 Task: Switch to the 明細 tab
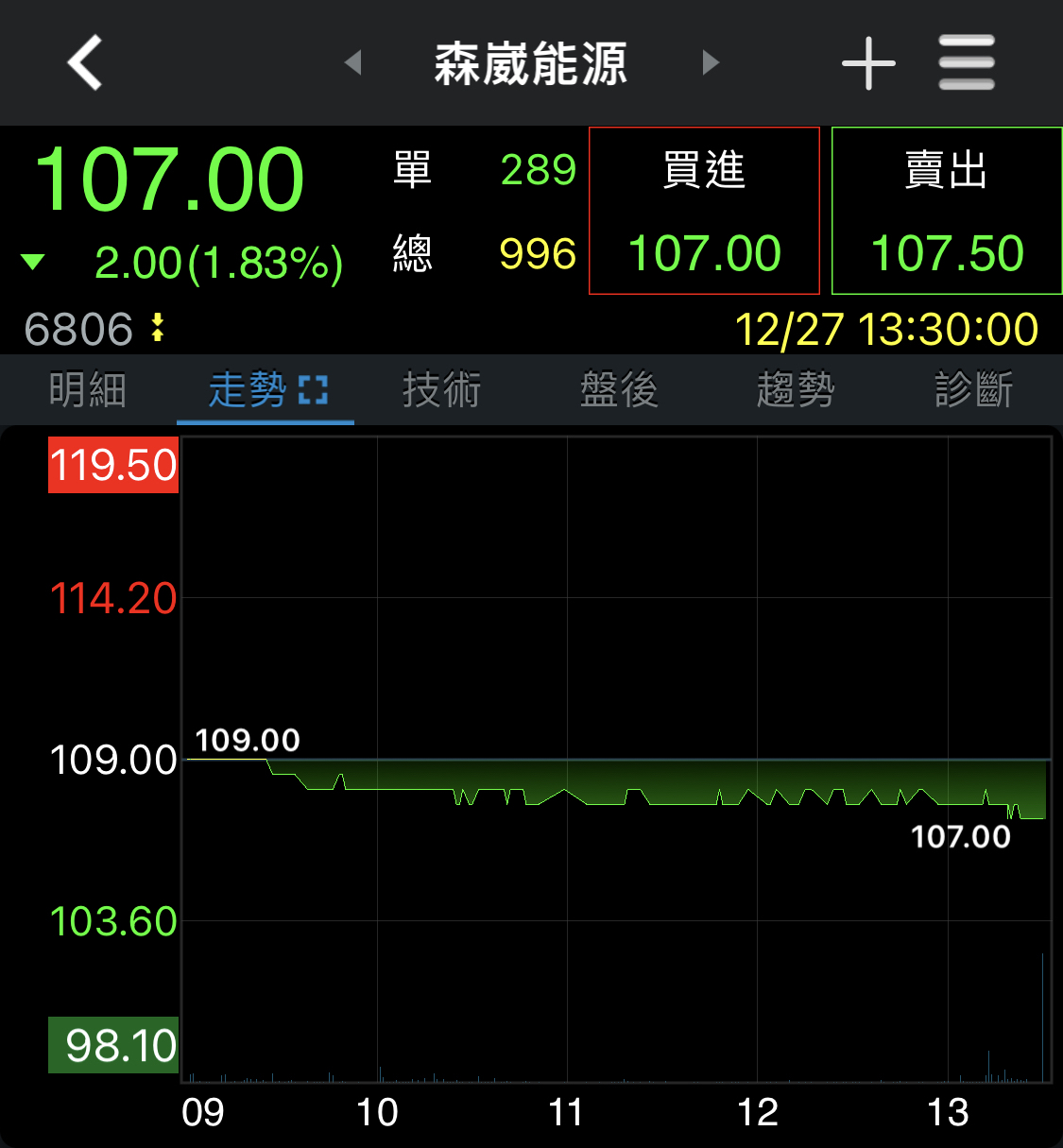coord(88,390)
